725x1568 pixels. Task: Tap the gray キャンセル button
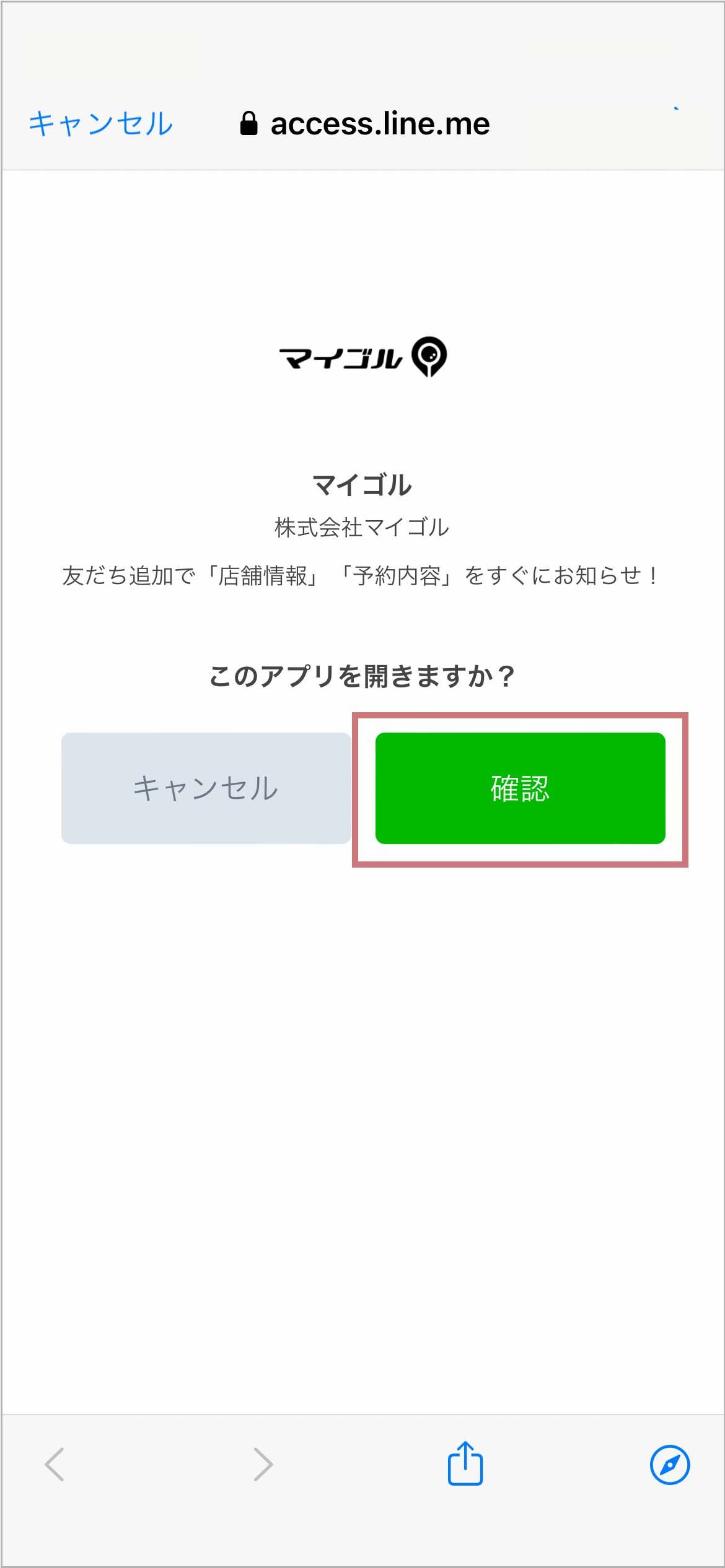pos(206,788)
